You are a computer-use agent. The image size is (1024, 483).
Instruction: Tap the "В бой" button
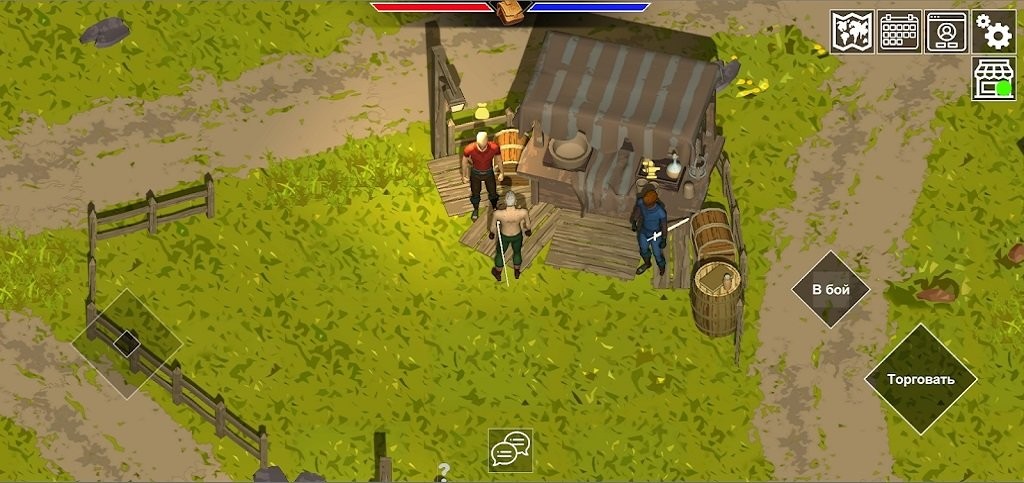[x=830, y=290]
